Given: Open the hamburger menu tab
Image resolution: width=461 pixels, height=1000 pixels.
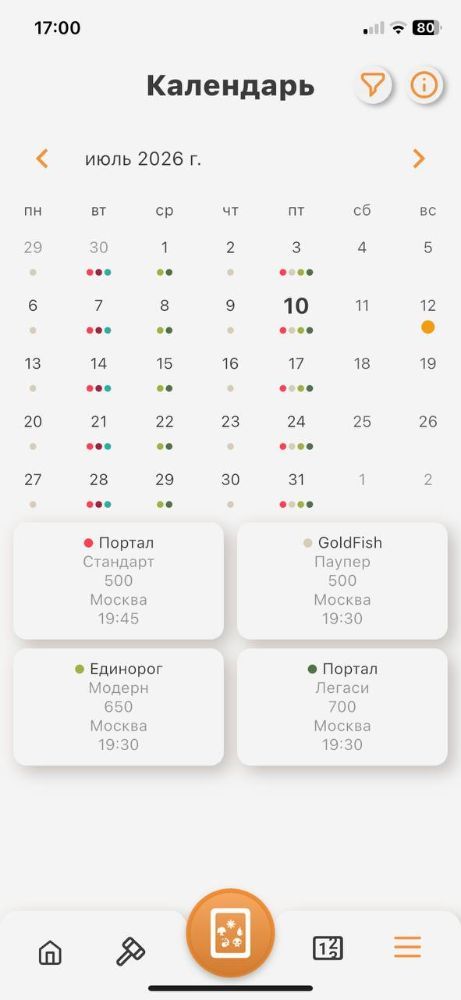Looking at the screenshot, I should (x=407, y=947).
